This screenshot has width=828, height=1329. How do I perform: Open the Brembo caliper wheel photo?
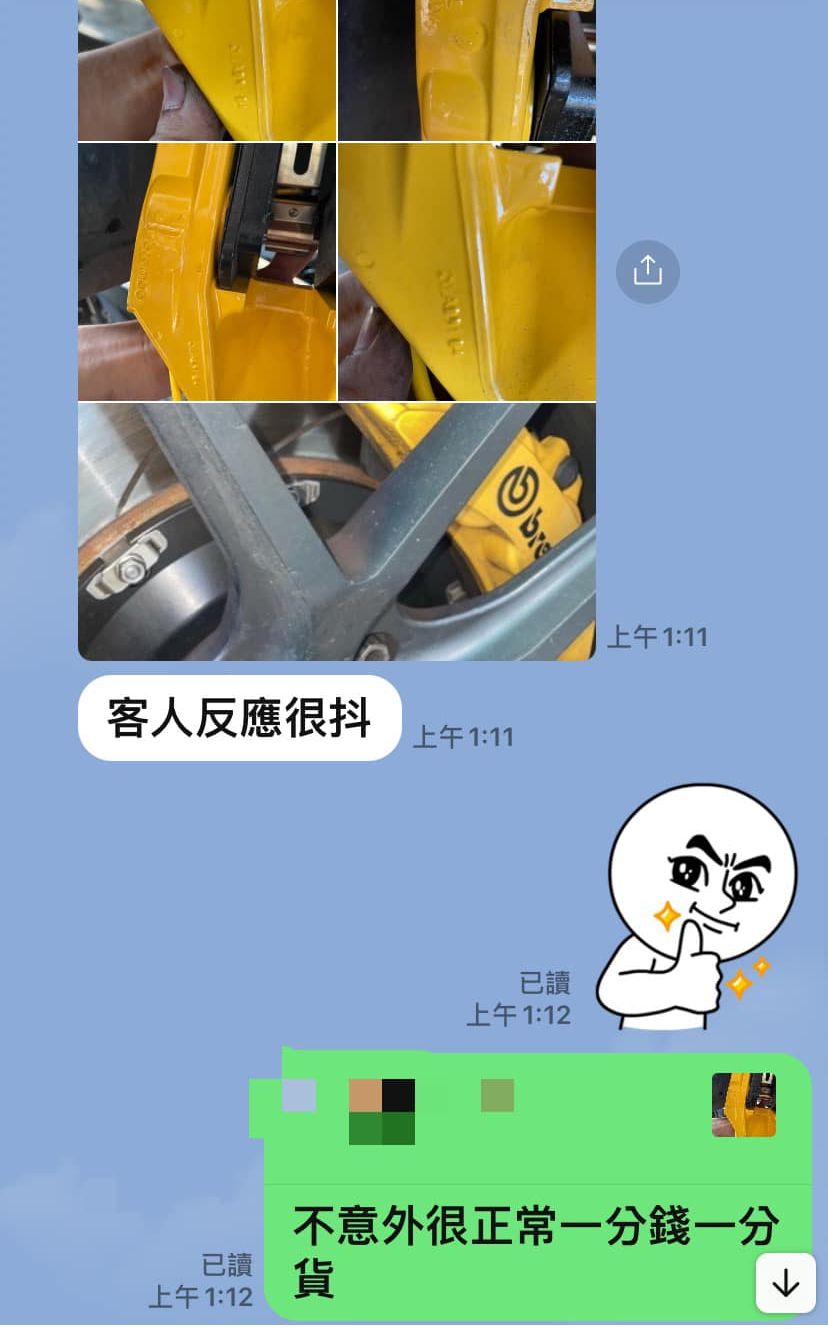(x=336, y=531)
